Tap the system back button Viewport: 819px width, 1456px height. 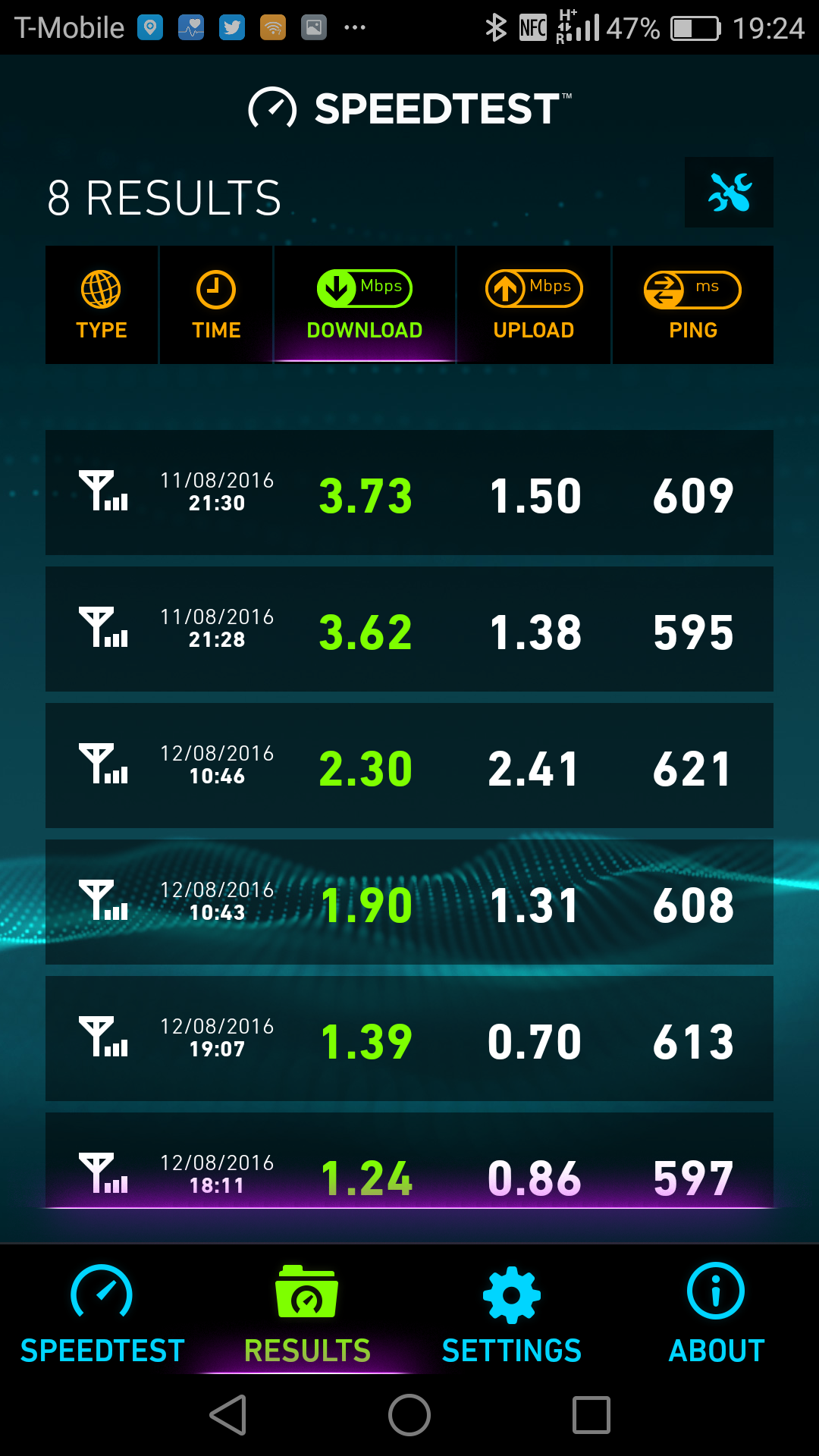pyautogui.click(x=227, y=1415)
